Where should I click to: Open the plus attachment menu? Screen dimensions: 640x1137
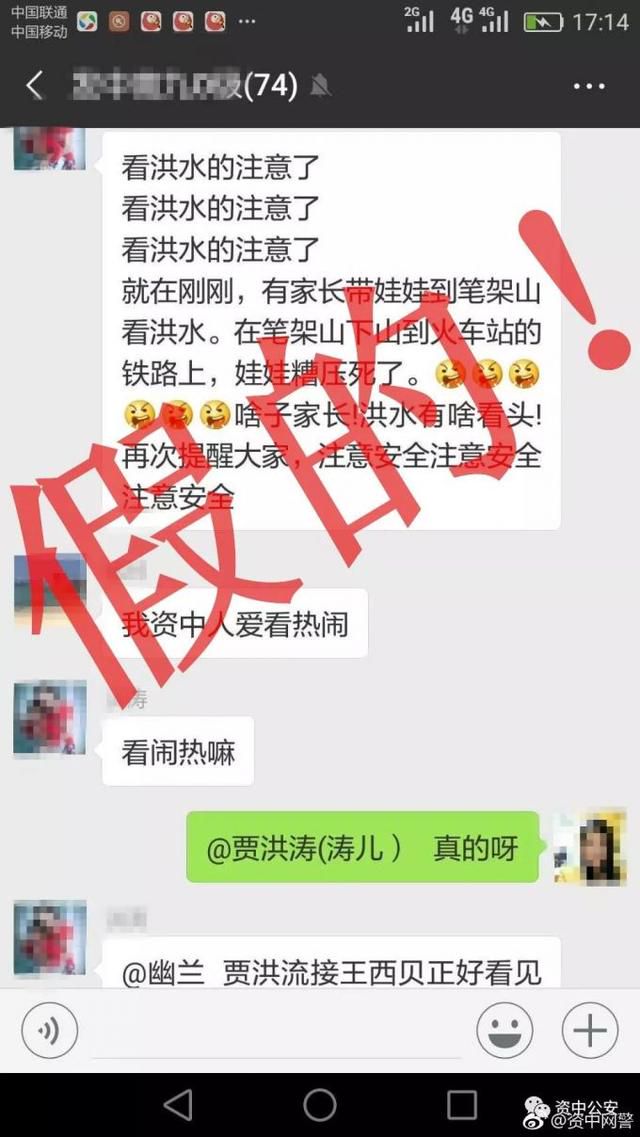pos(590,1030)
